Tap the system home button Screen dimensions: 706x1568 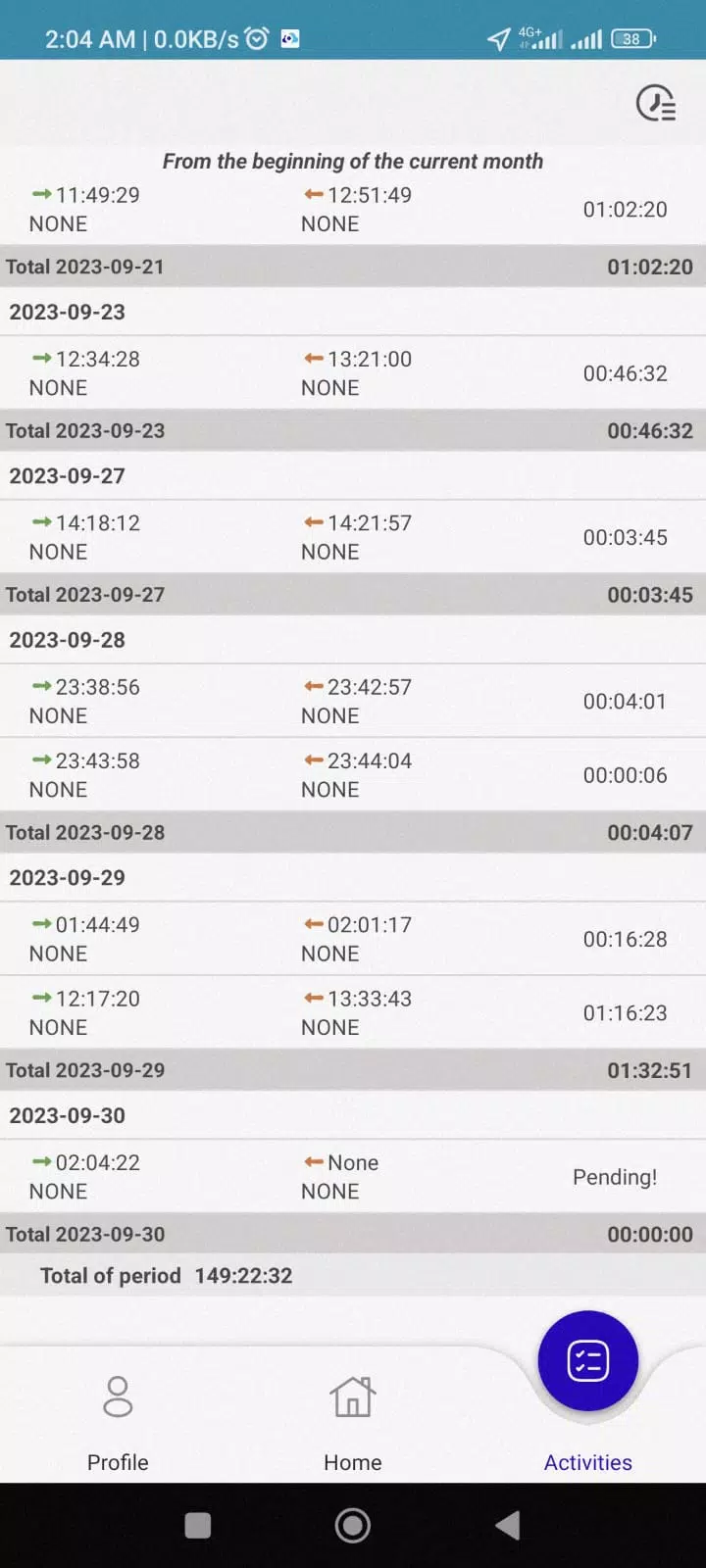coord(353,1525)
